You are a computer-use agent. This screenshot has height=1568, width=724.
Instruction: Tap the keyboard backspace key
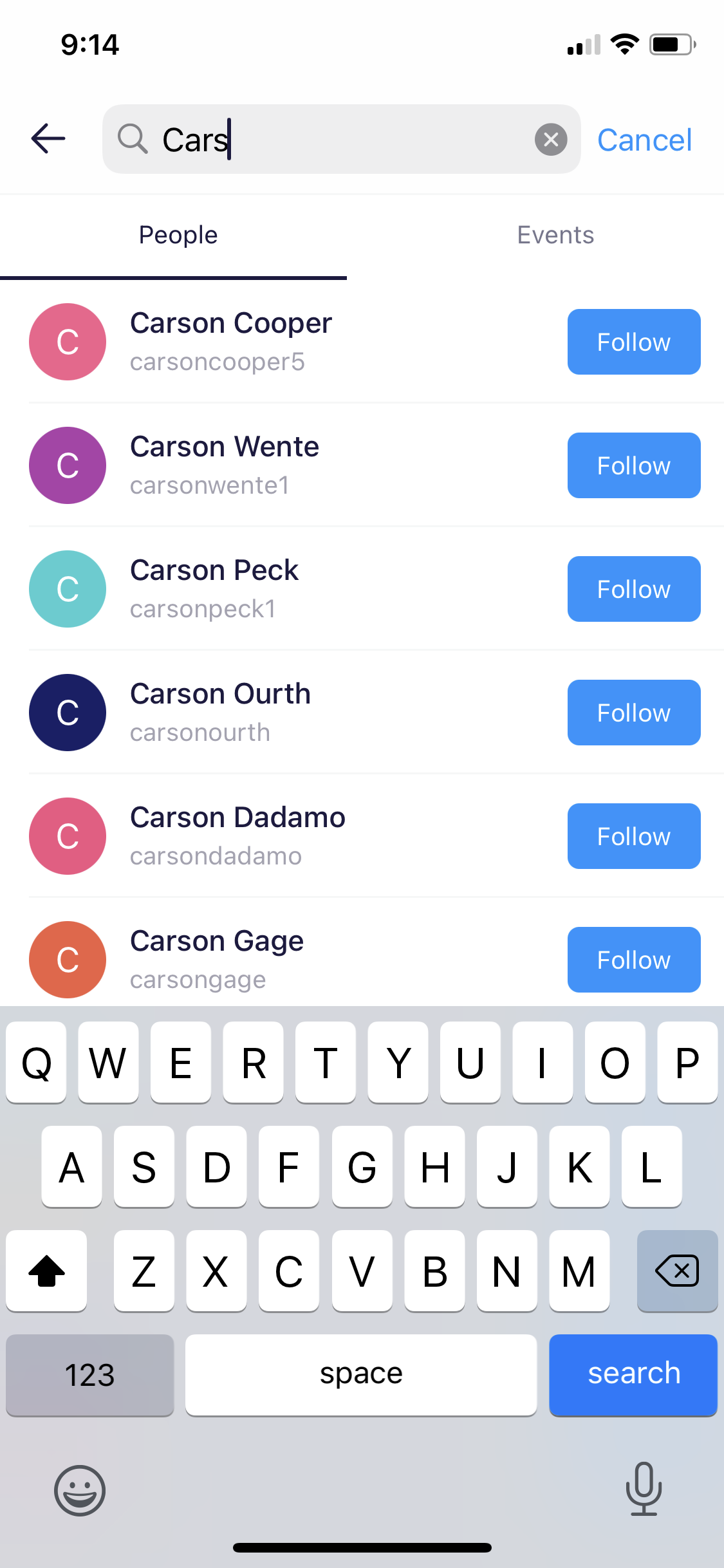[x=677, y=1271]
